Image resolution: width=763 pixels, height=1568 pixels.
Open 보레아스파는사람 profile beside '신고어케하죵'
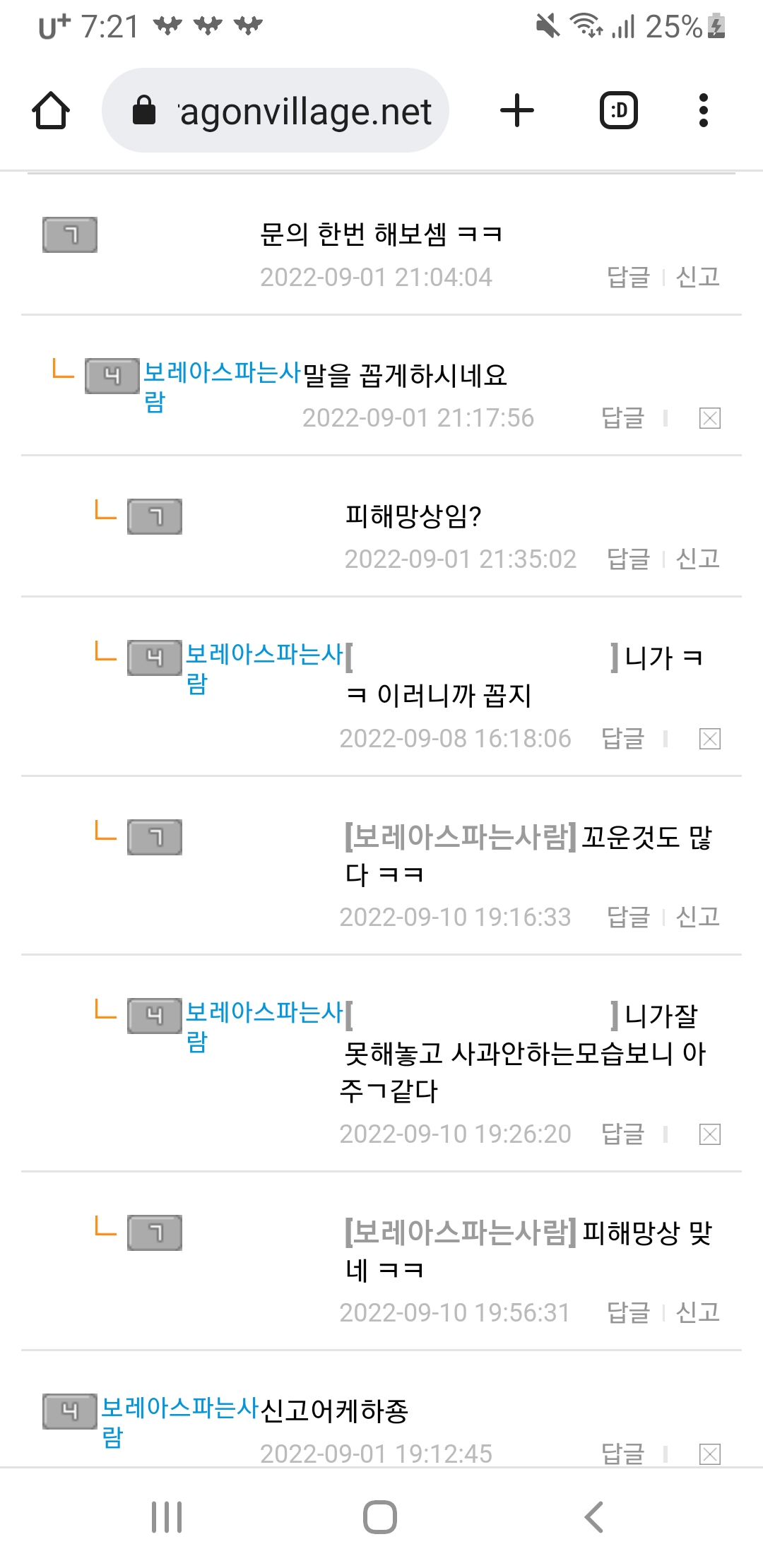179,1409
